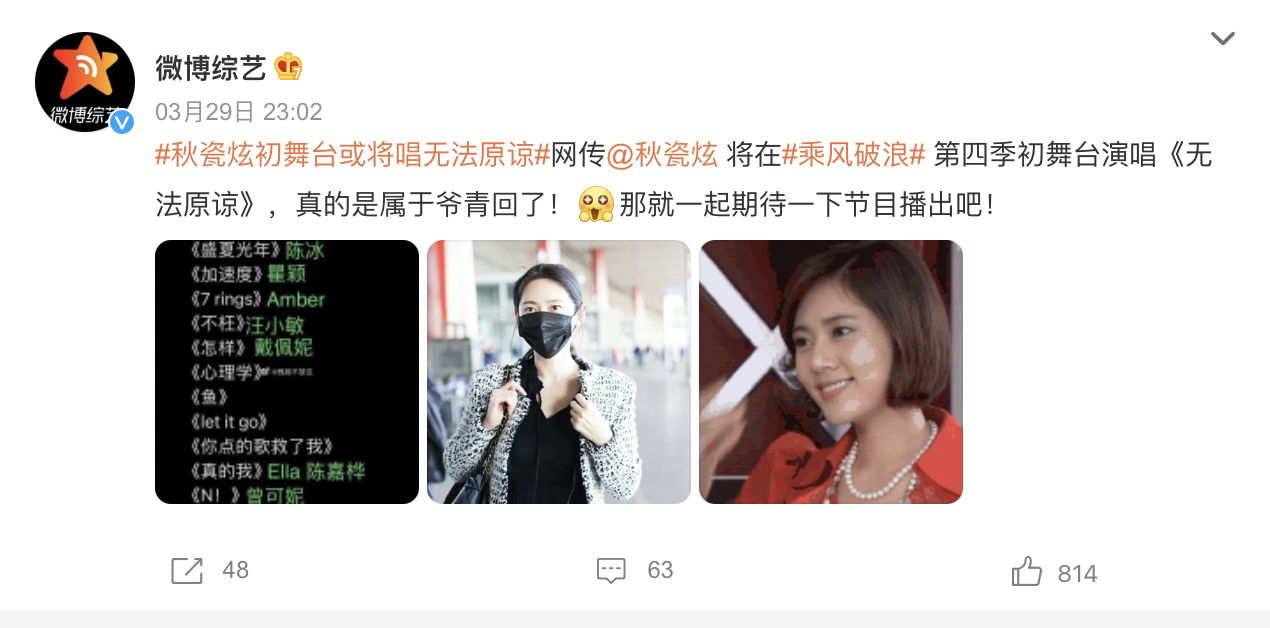View the red outfit photo
Viewport: 1270px width, 628px height.
831,372
